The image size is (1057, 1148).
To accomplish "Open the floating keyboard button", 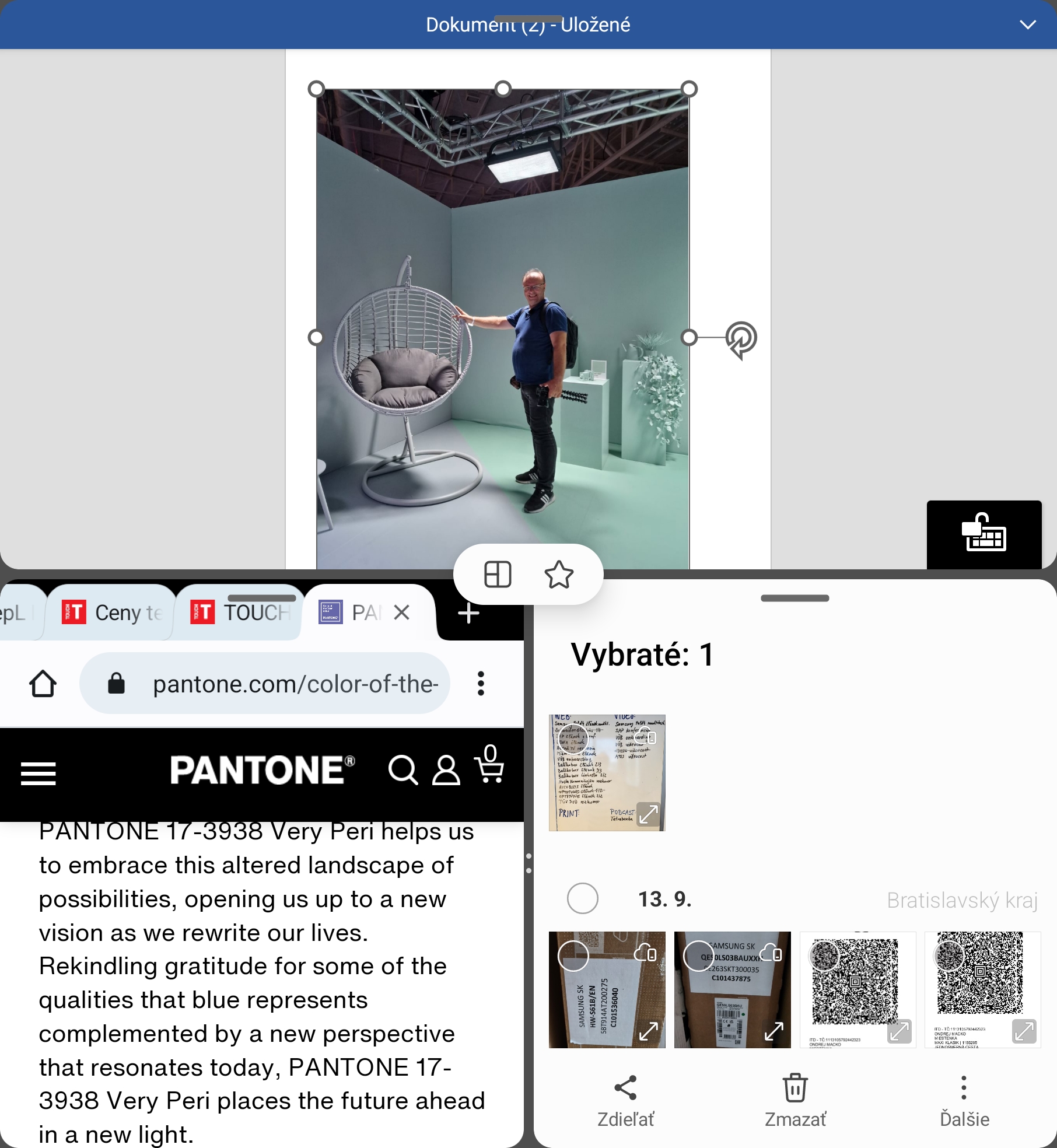I will pos(984,534).
